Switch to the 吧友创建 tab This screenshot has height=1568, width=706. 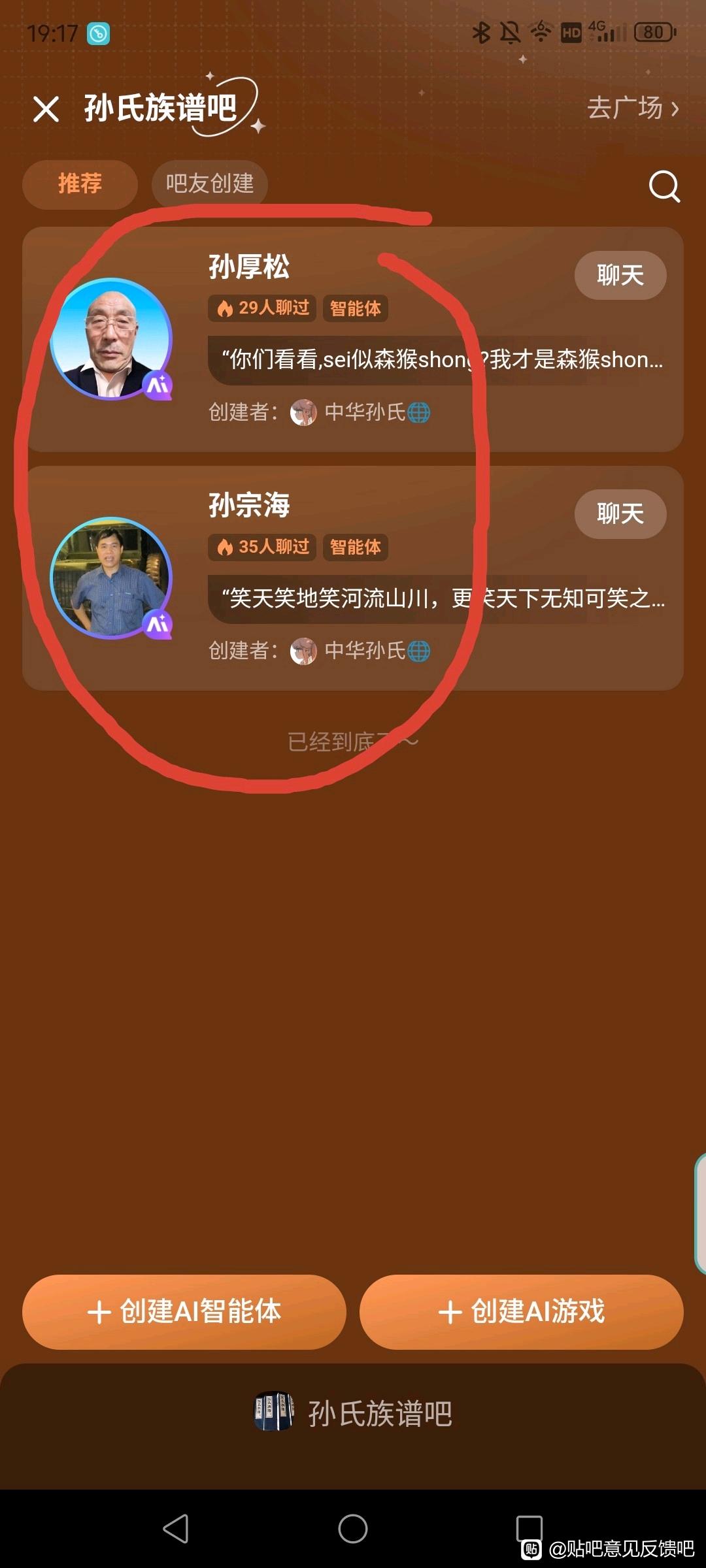point(209,184)
